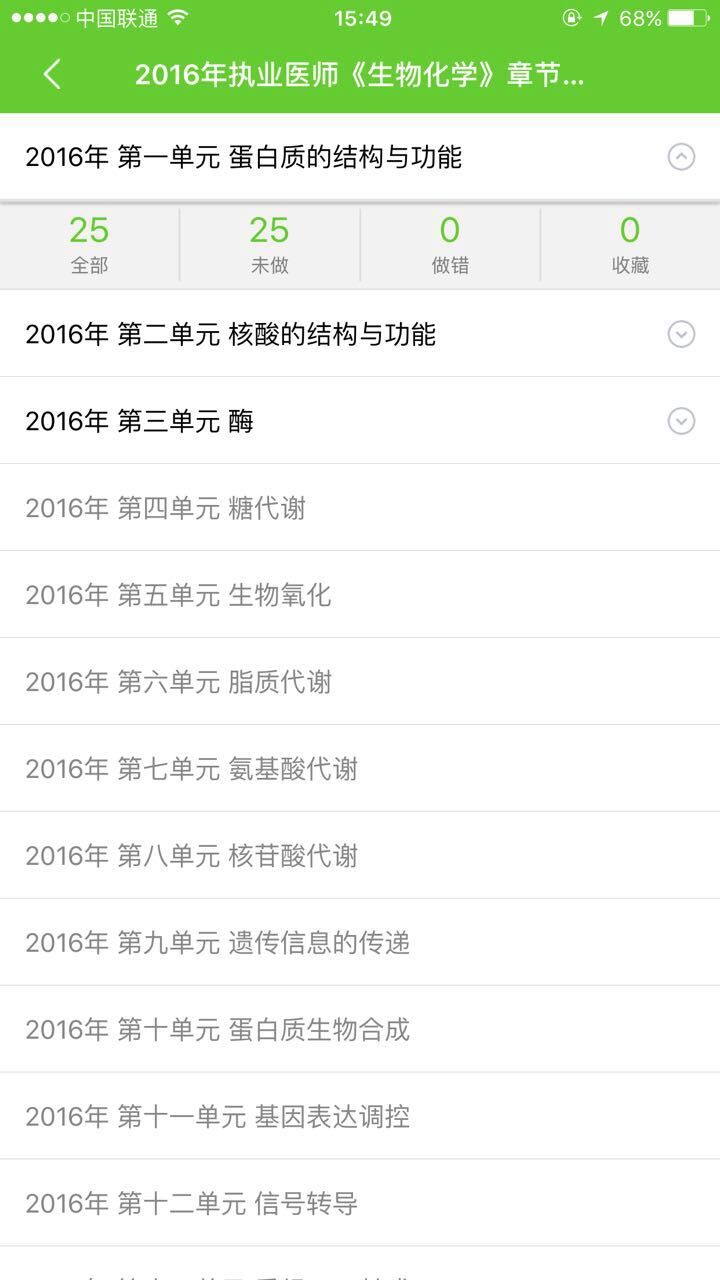View the 25 未做 unanswered questions
This screenshot has height=1280, width=720.
pyautogui.click(x=269, y=245)
